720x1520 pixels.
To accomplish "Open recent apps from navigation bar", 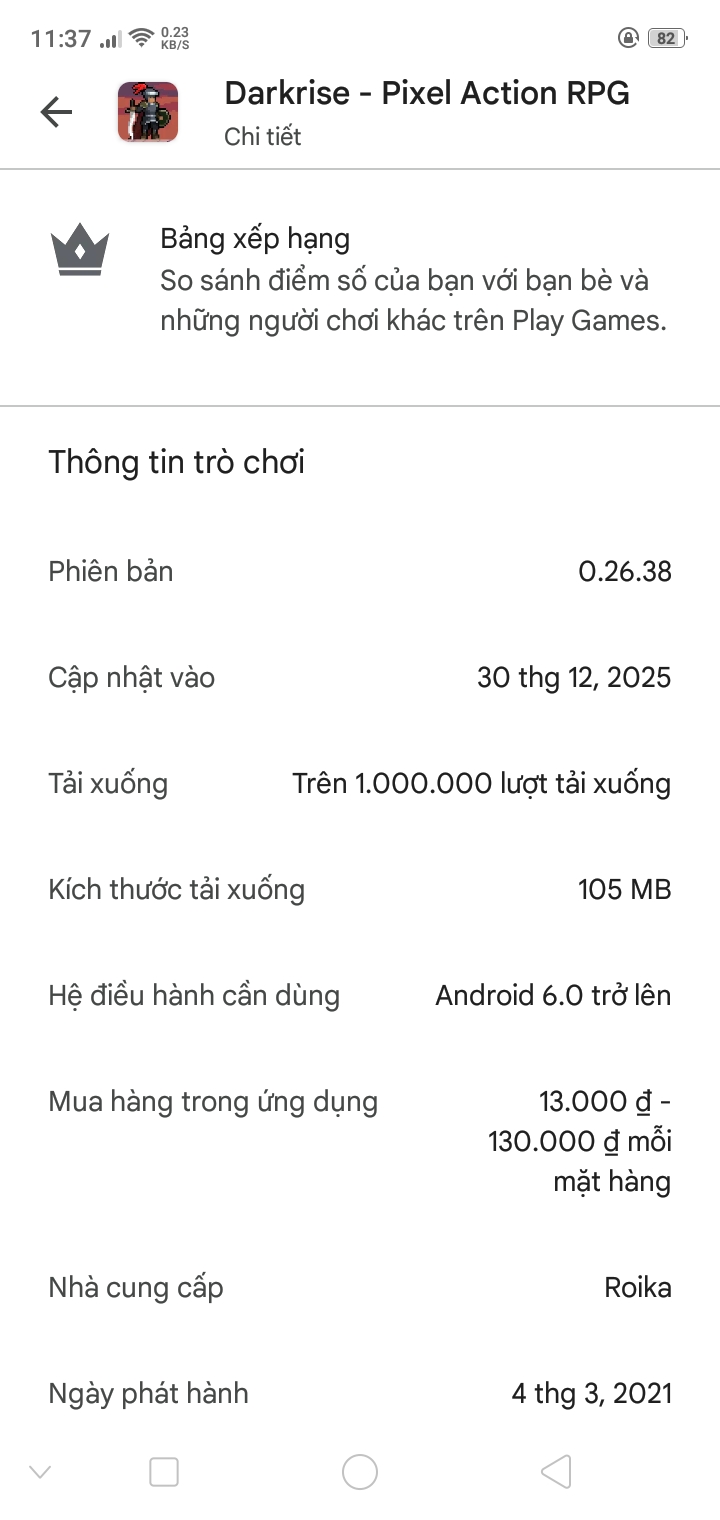I will tap(164, 1472).
